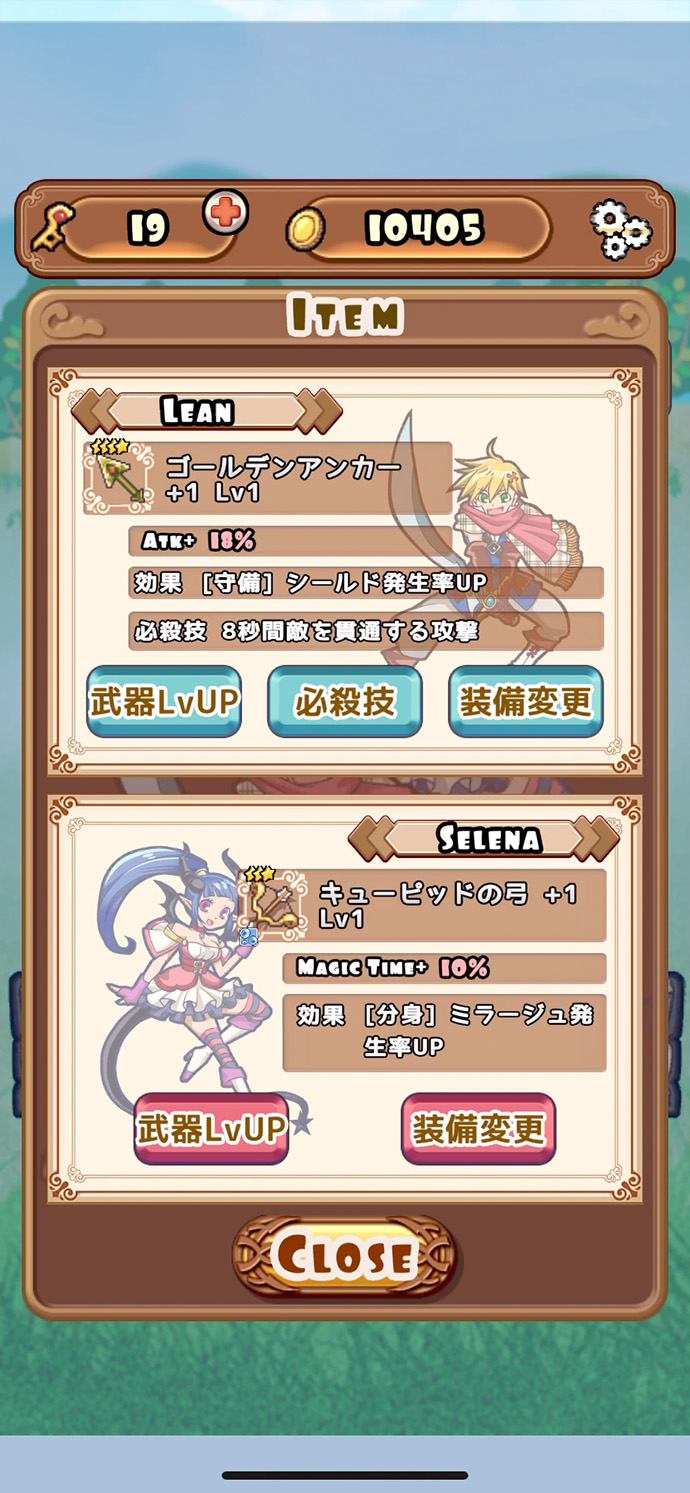Open Lean's 必殺技 special move

[x=345, y=702]
